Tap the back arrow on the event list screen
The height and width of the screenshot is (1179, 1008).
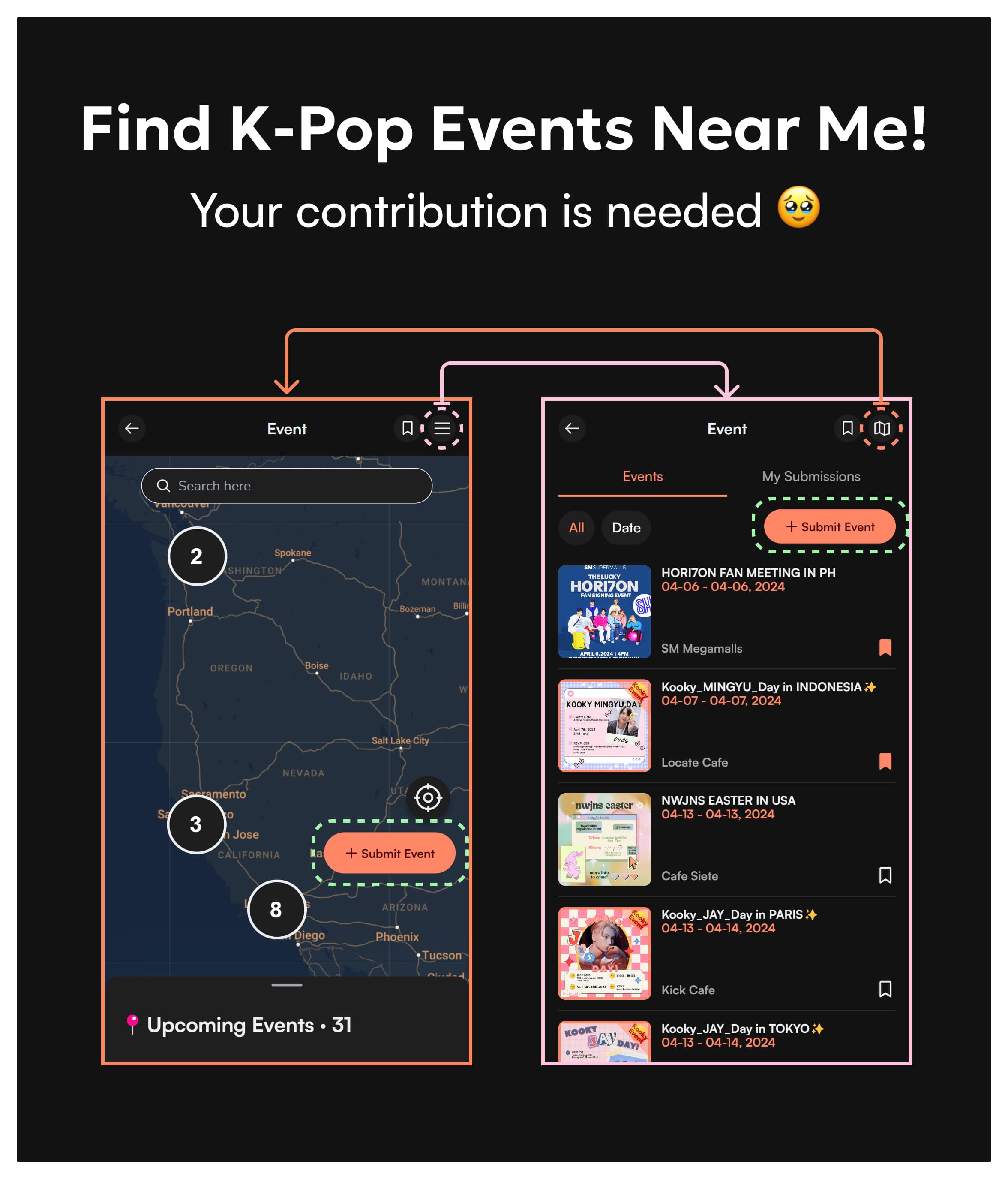572,429
